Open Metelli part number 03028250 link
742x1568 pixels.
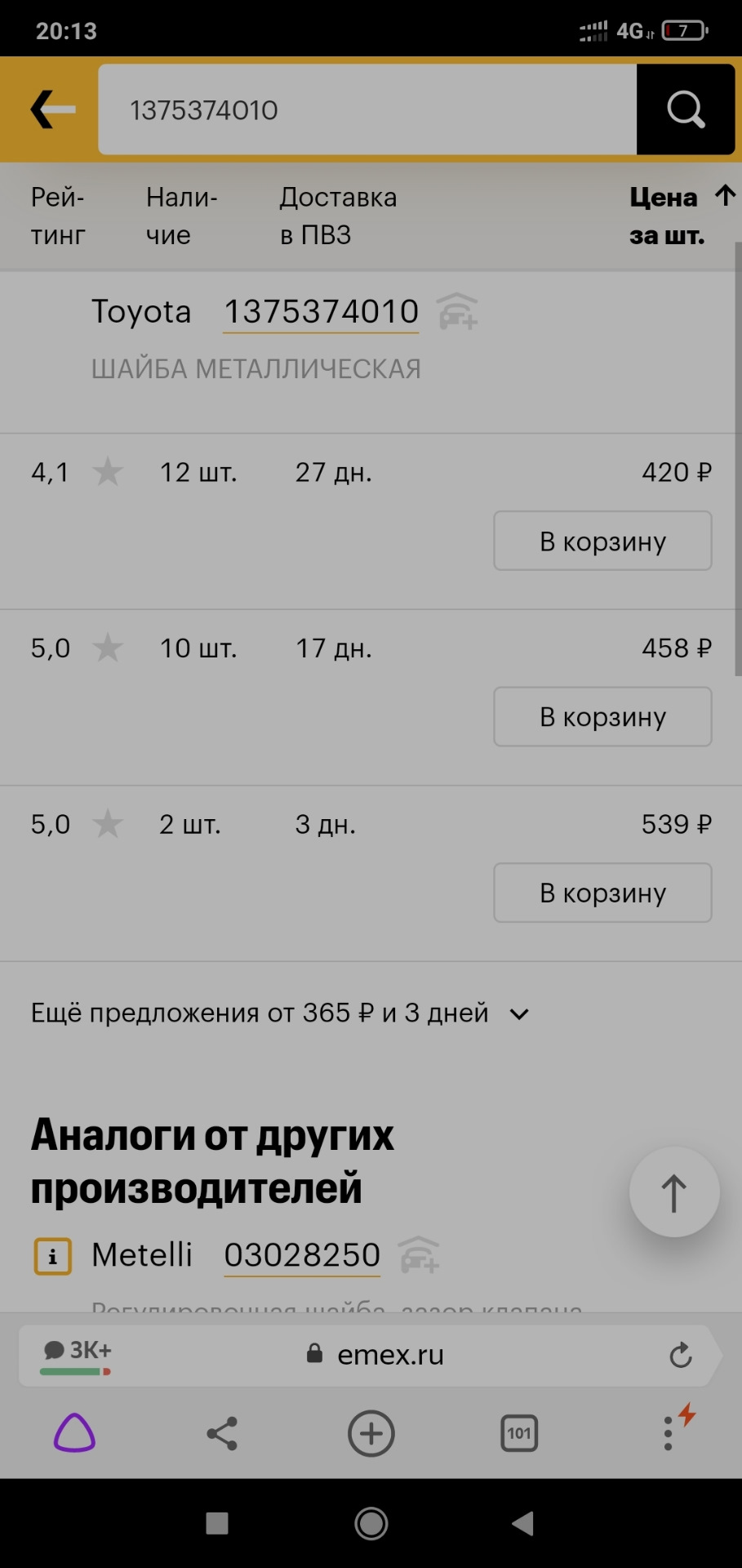[302, 1255]
